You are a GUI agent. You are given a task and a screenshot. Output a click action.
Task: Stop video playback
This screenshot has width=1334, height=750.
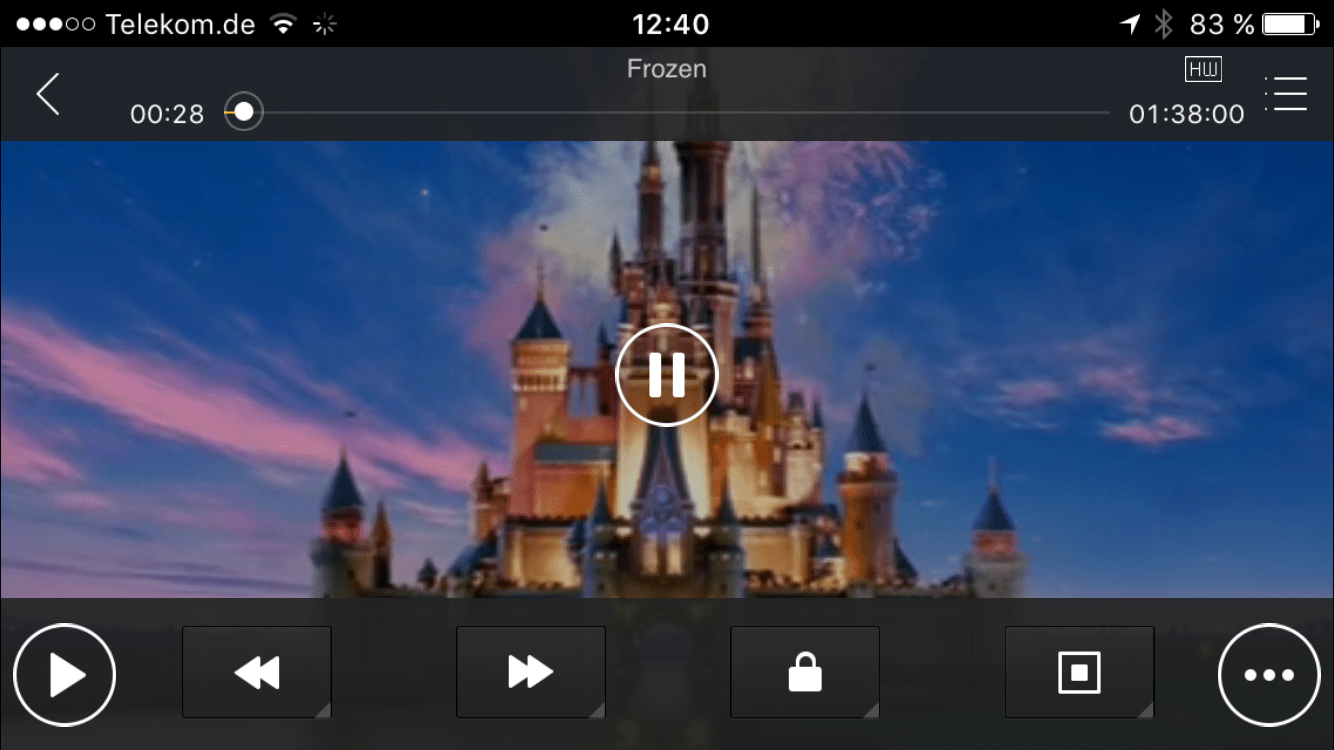tap(1079, 672)
